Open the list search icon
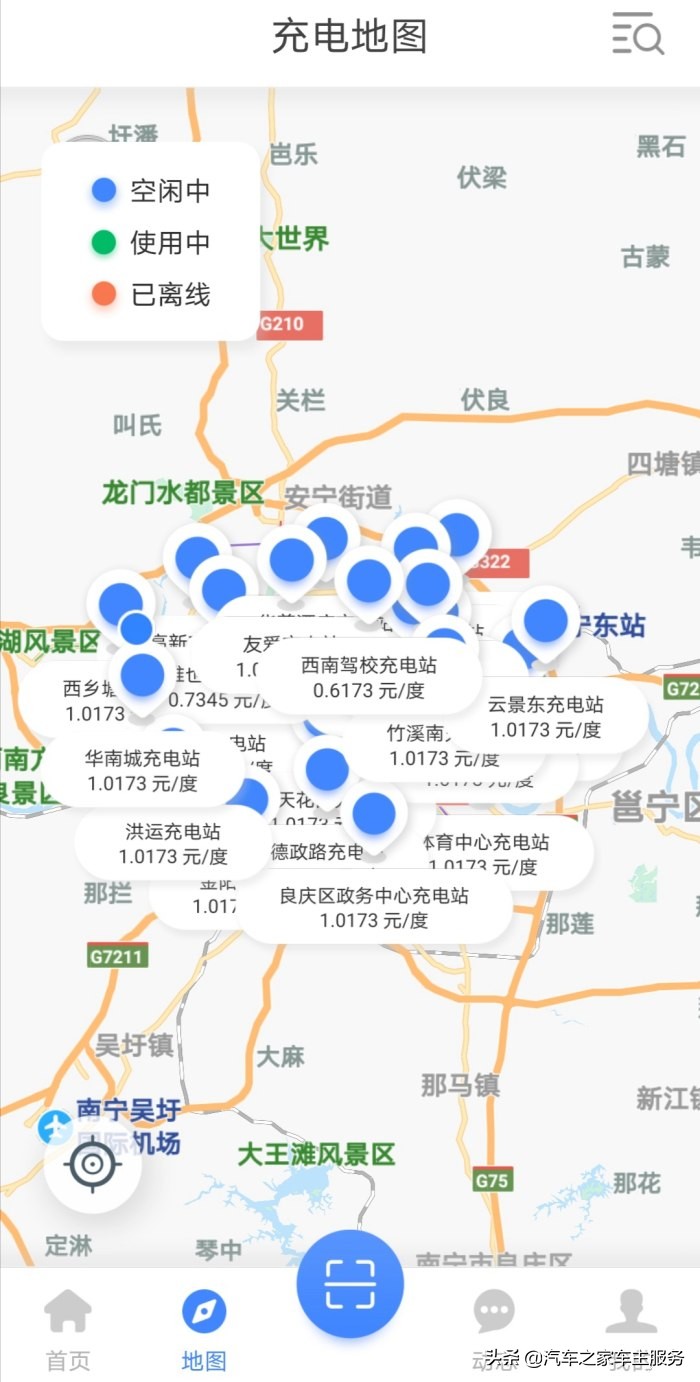The height and width of the screenshot is (1382, 700). coord(638,34)
